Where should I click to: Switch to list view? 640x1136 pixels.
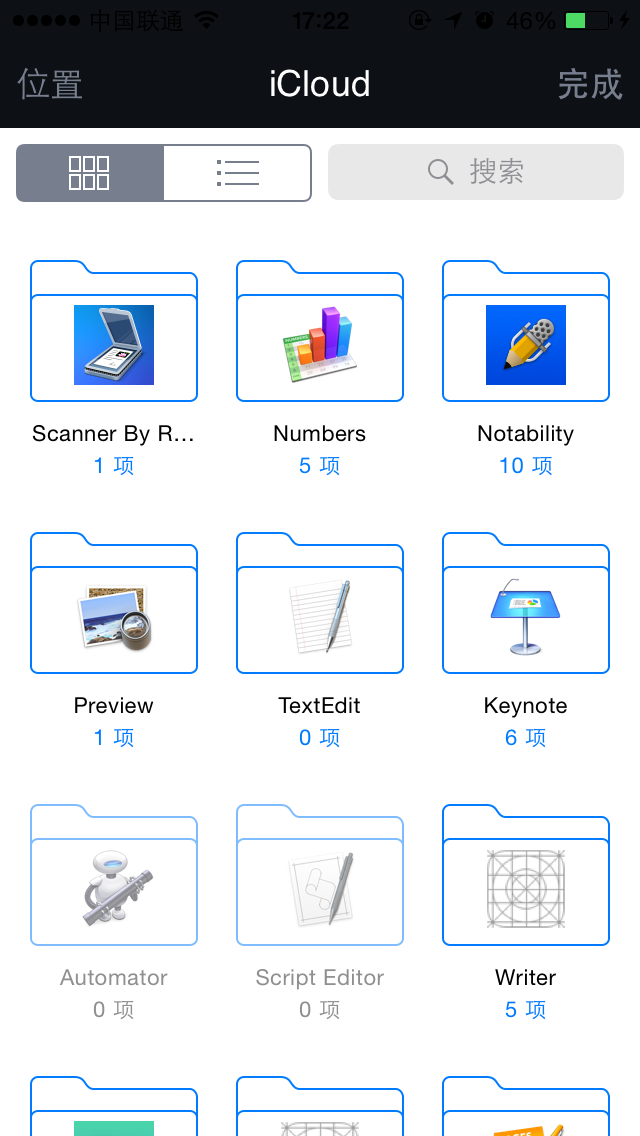pos(238,172)
